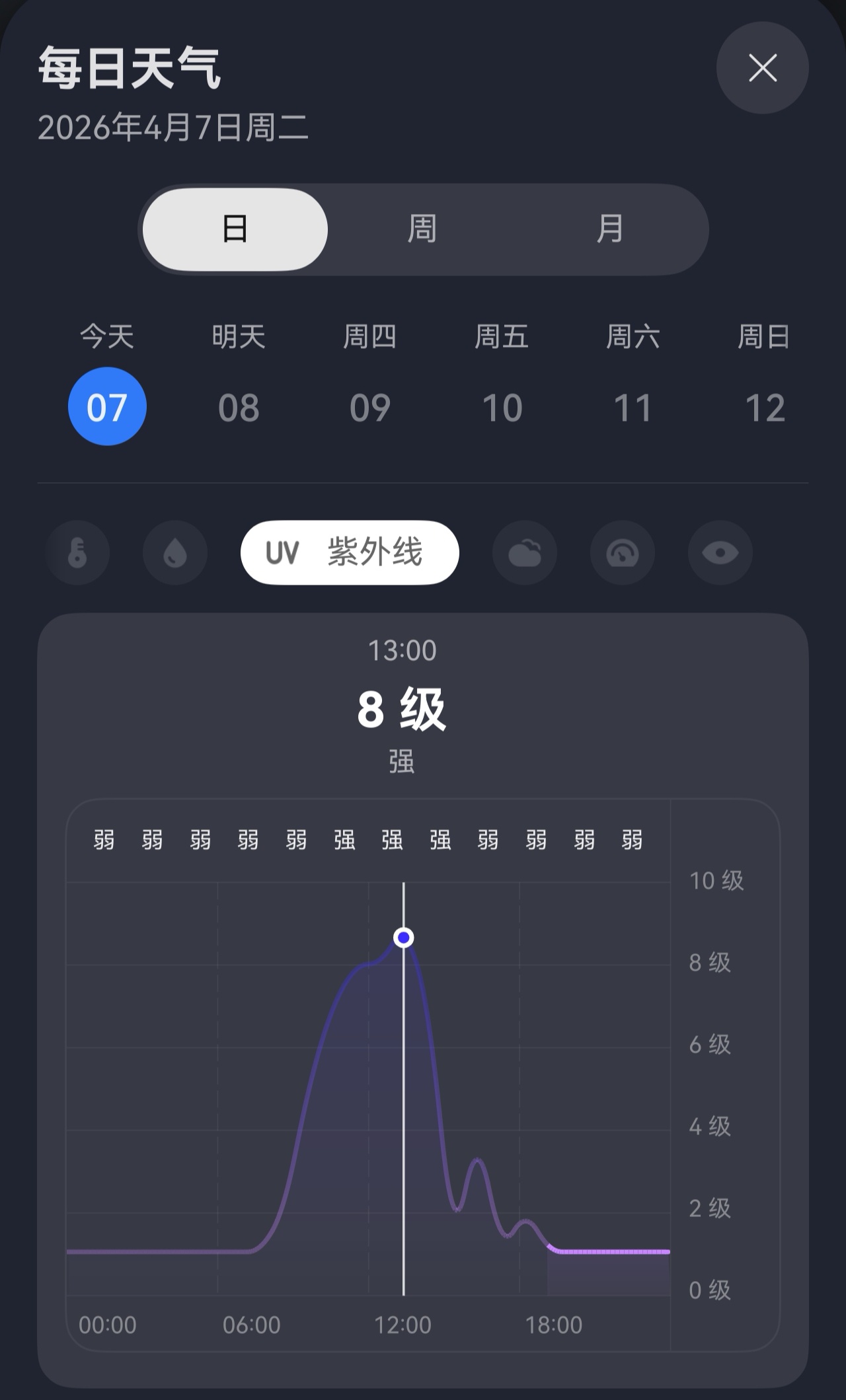
Task: Close the daily weather panel
Action: pyautogui.click(x=762, y=68)
